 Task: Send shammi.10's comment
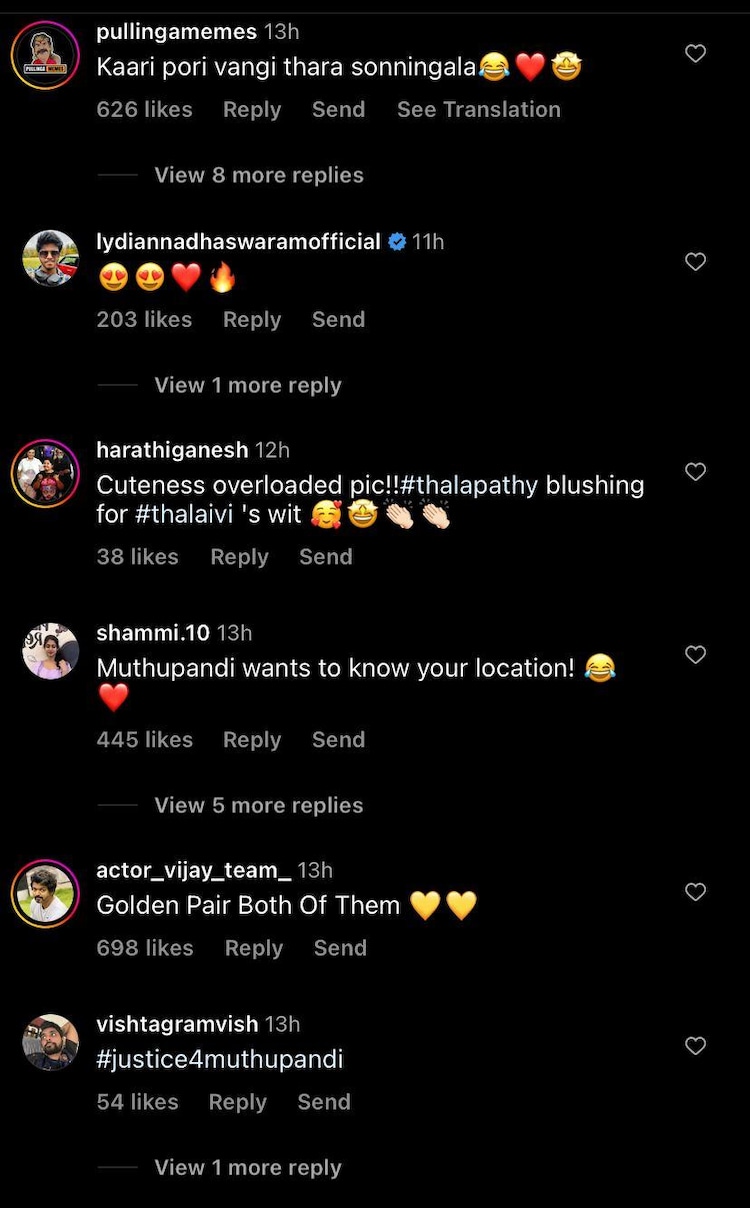(338, 740)
